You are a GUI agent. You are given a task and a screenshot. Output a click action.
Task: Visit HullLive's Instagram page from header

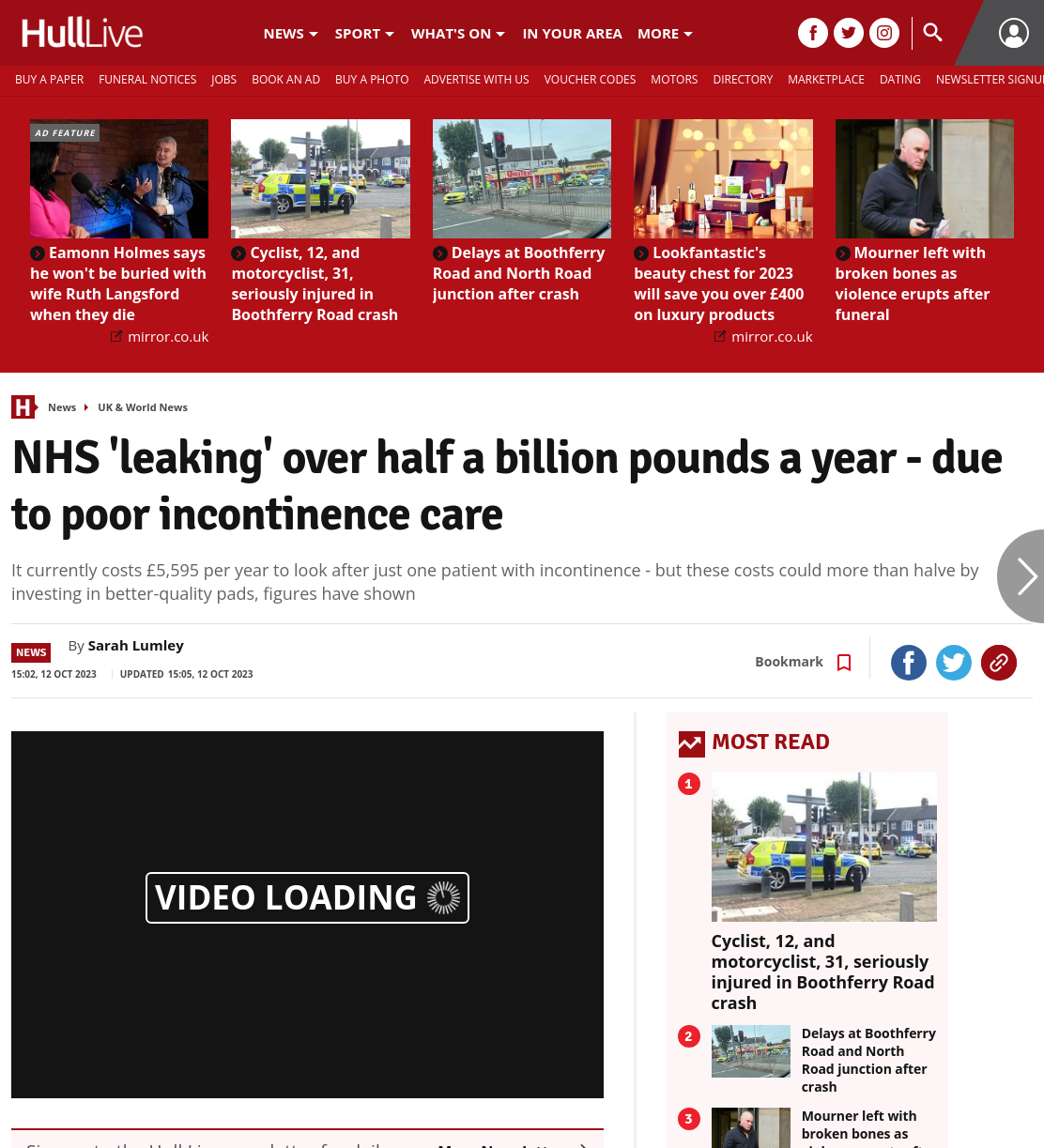point(884,33)
